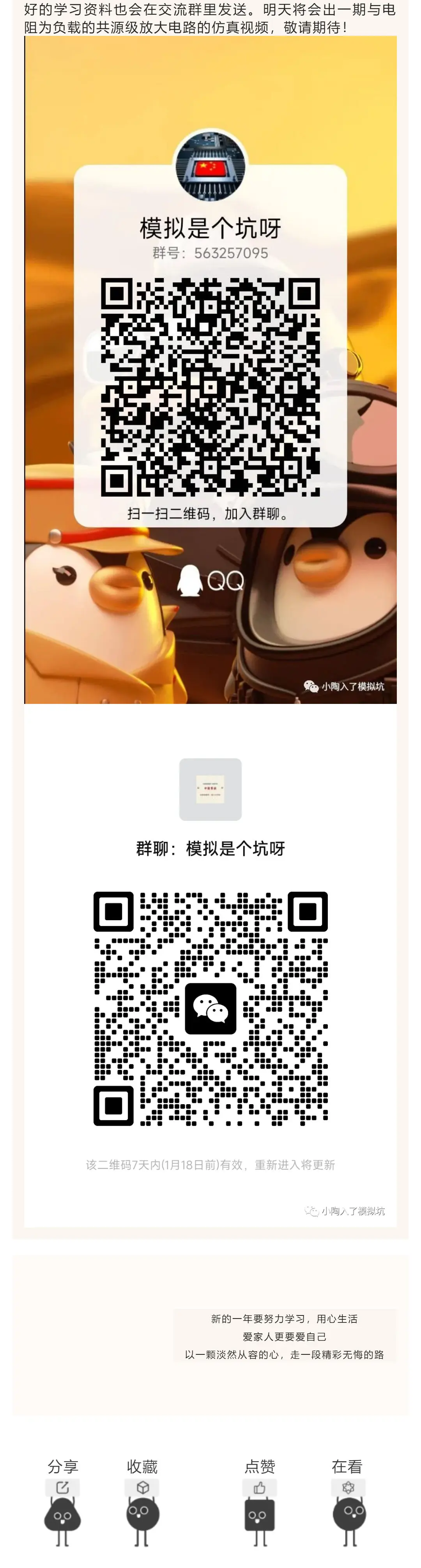Open the WeChat group chat QR image
This screenshot has height=1568, width=421.
point(210,1008)
